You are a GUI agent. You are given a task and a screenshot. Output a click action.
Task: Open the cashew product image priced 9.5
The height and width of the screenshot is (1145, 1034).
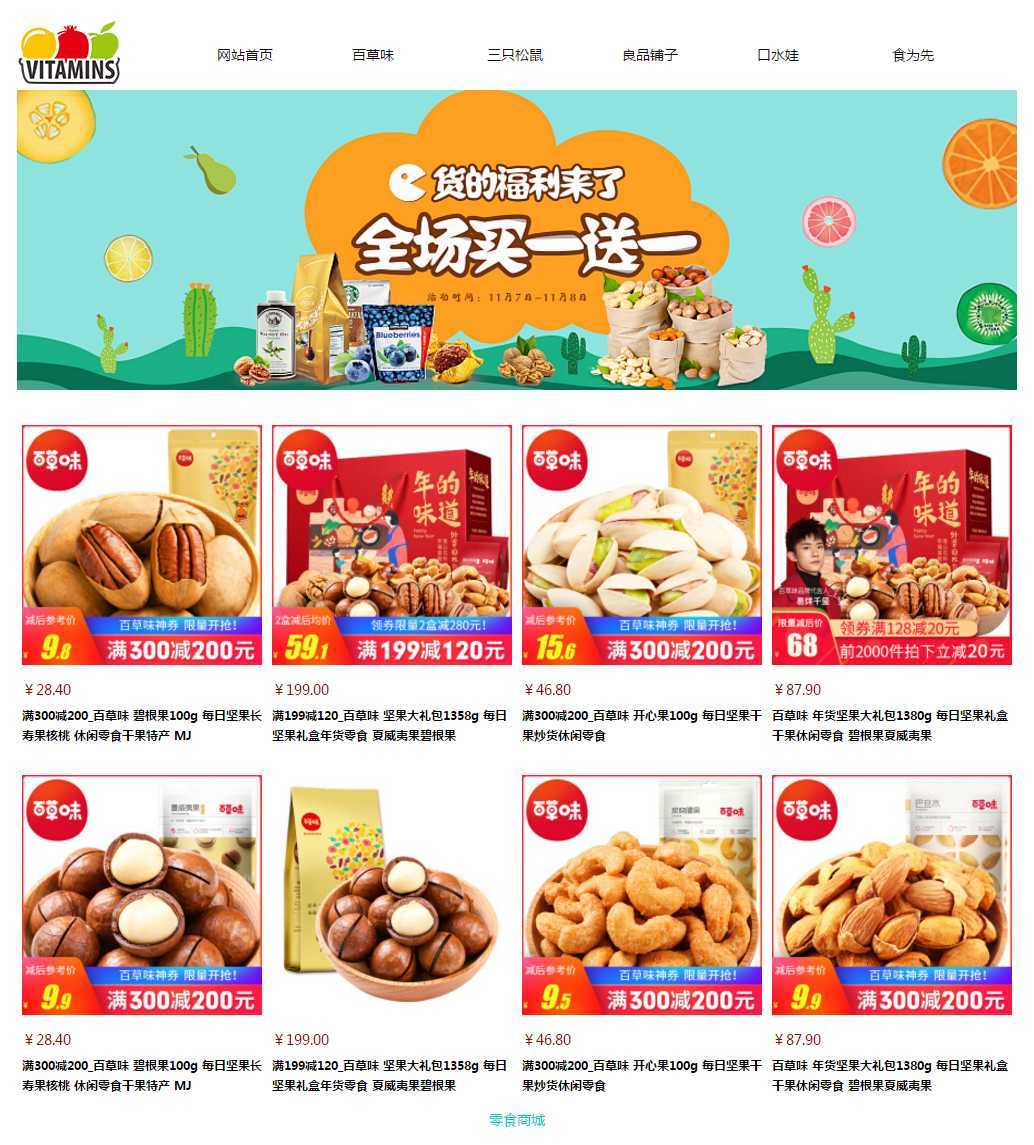pos(642,895)
